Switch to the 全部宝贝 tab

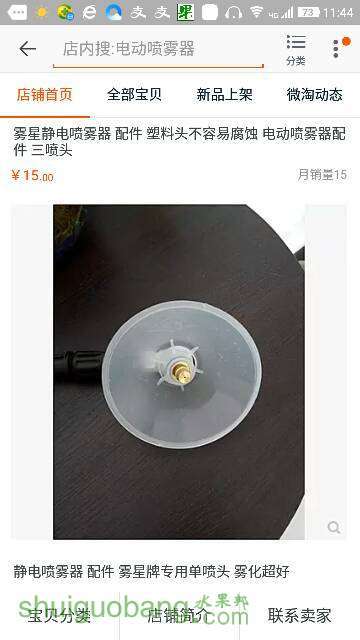click(134, 95)
